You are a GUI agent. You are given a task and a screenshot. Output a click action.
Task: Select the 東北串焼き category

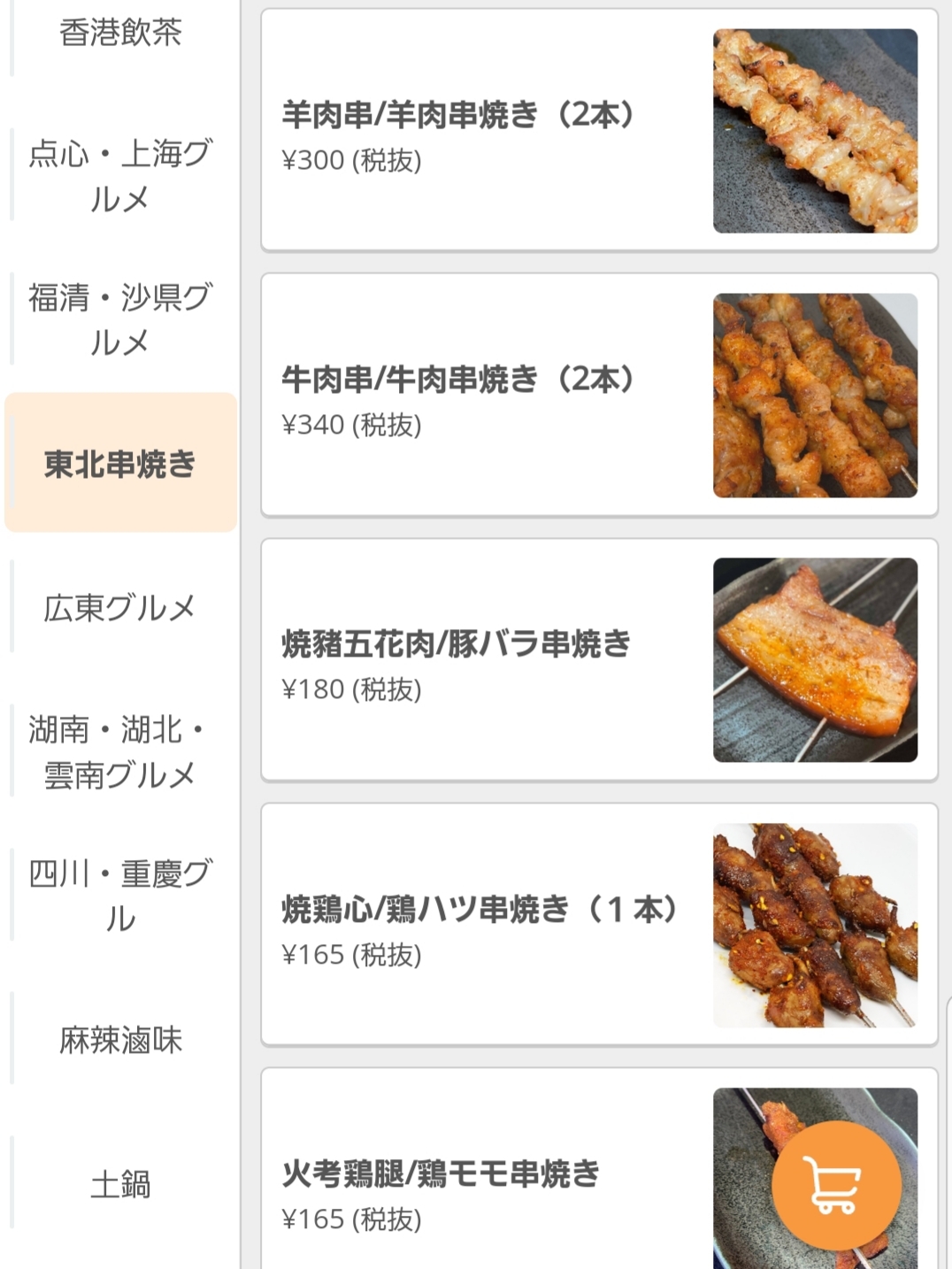[120, 463]
